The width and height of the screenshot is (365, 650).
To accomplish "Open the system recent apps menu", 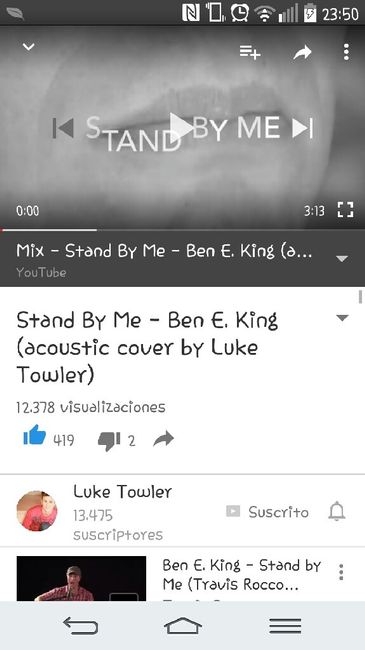I will click(x=285, y=626).
